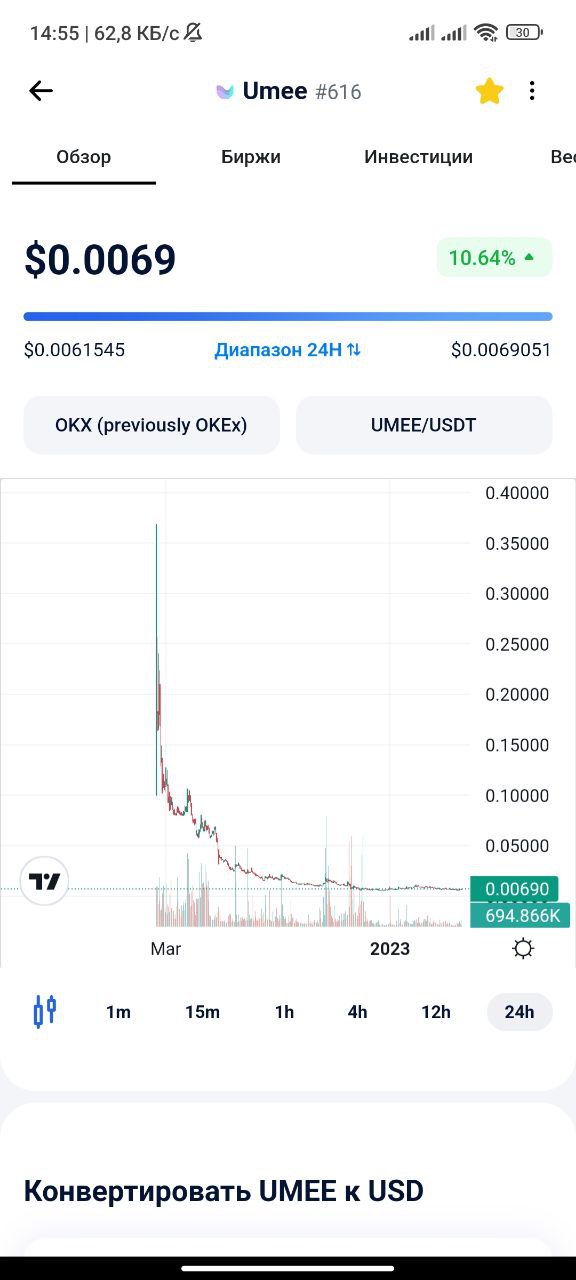Change the Диапазон 24H range

[x=288, y=350]
